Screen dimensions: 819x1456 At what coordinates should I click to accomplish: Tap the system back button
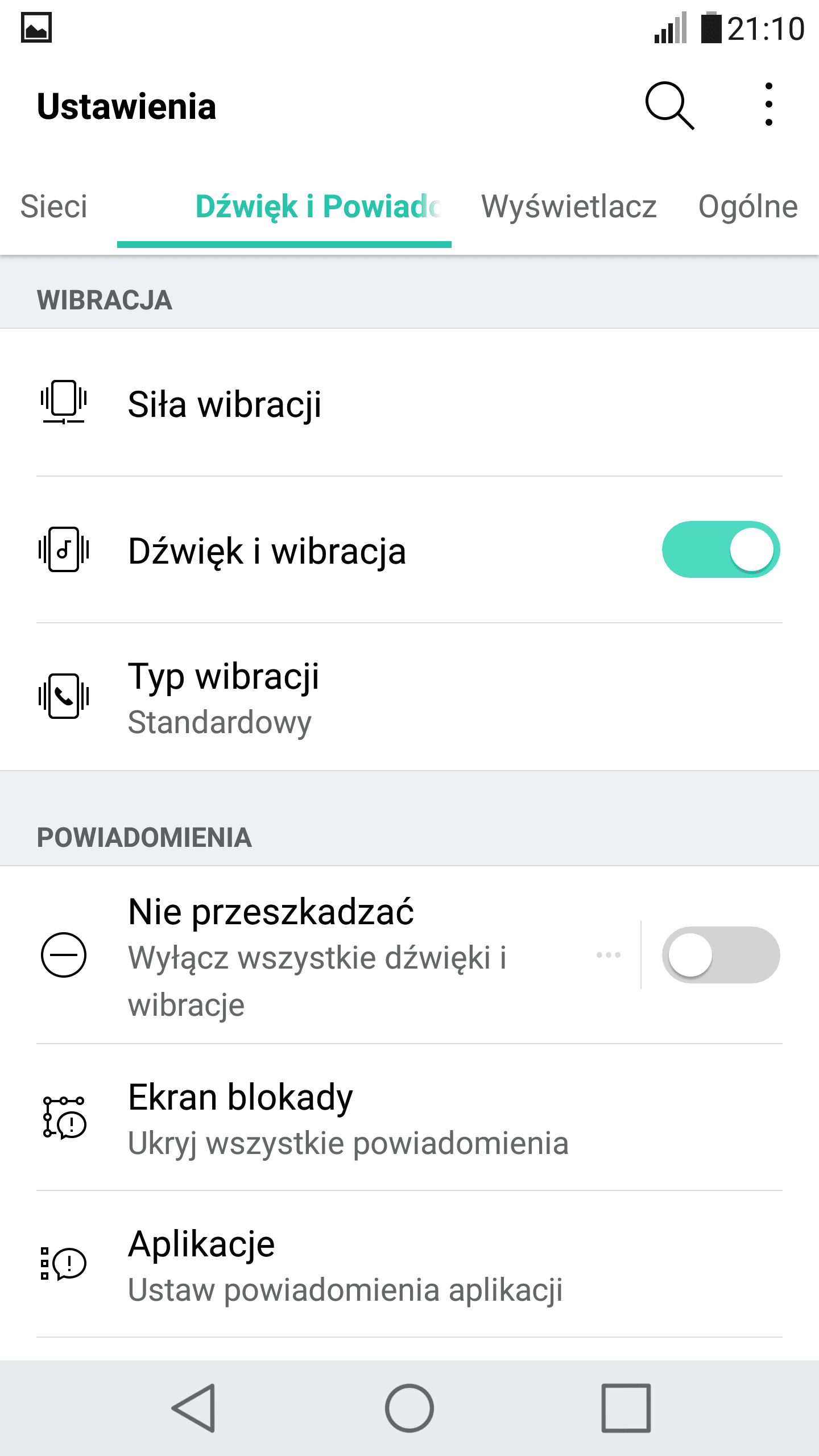tap(194, 1408)
